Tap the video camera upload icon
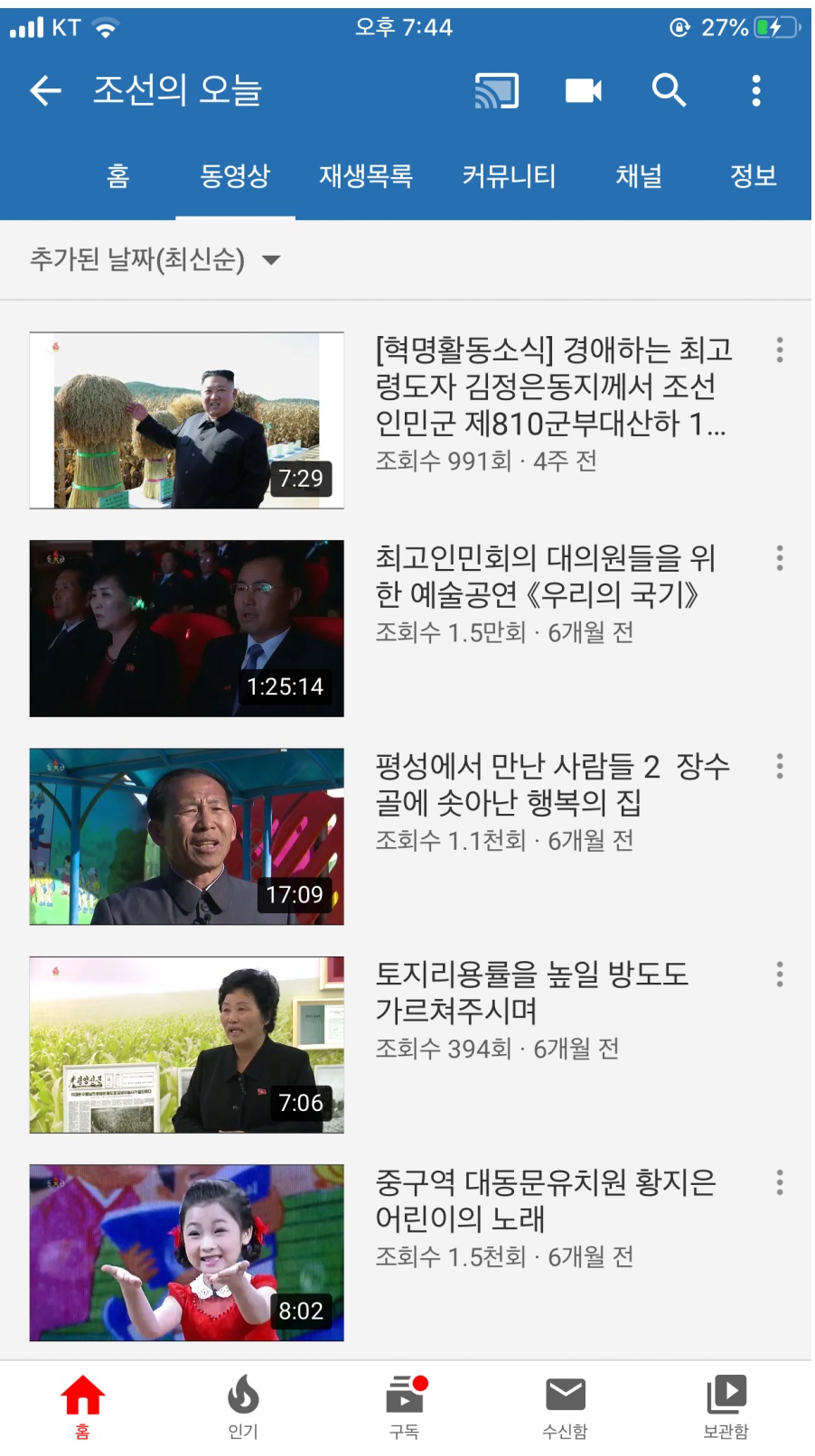The image size is (815, 1456). coord(583,90)
